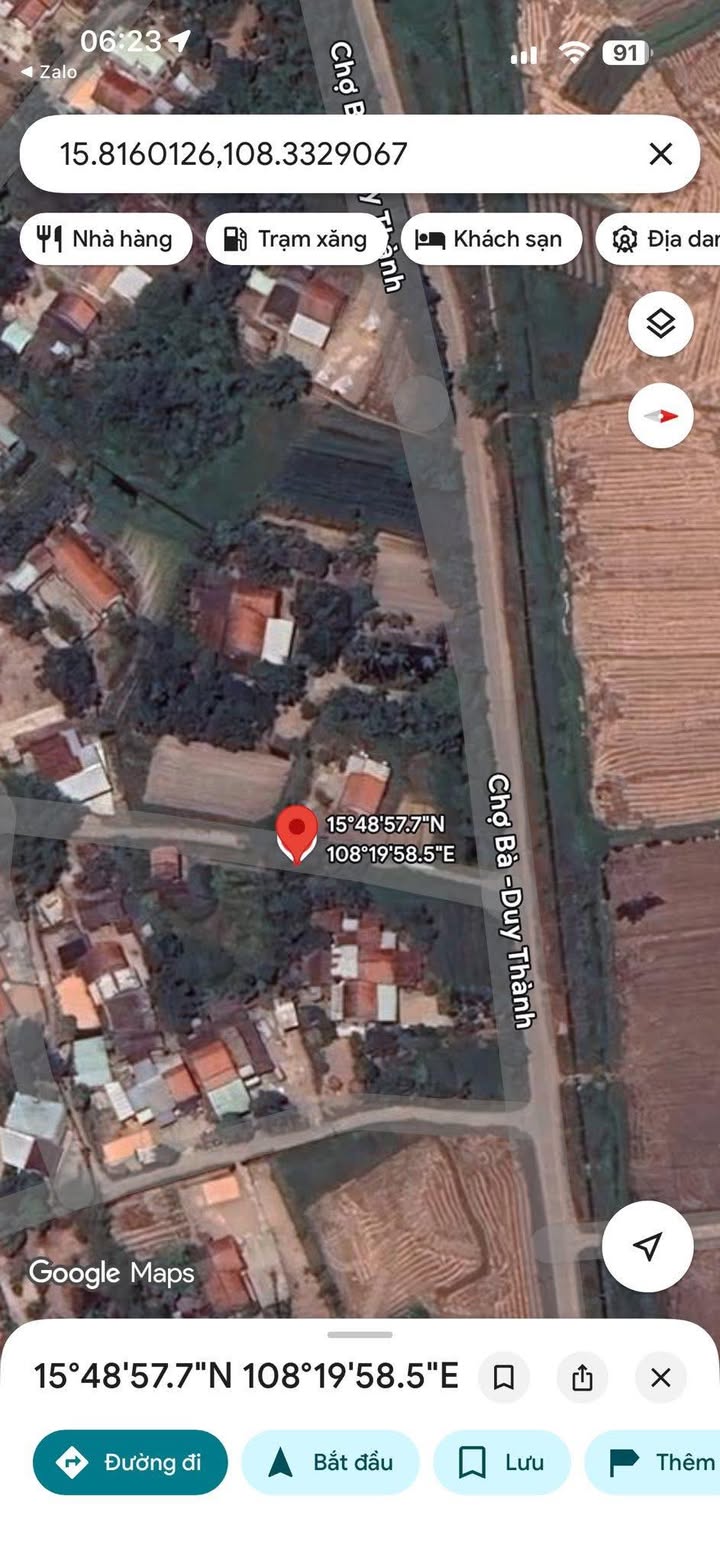Start navigation with Bắt đầu
The height and width of the screenshot is (1564, 720).
[330, 1462]
